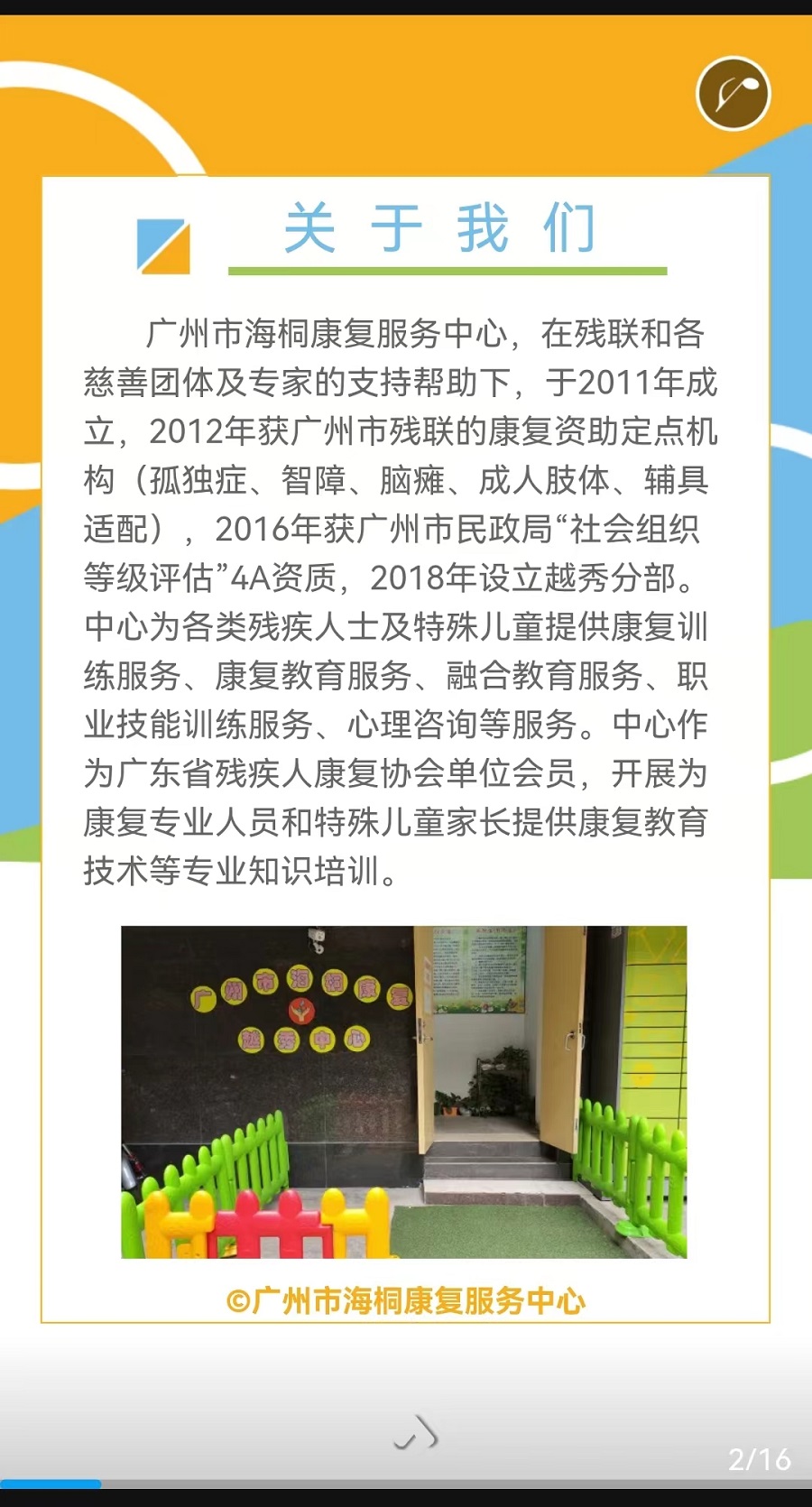
Task: Tap the next-page arrow at the bottom
Action: pos(416,1432)
